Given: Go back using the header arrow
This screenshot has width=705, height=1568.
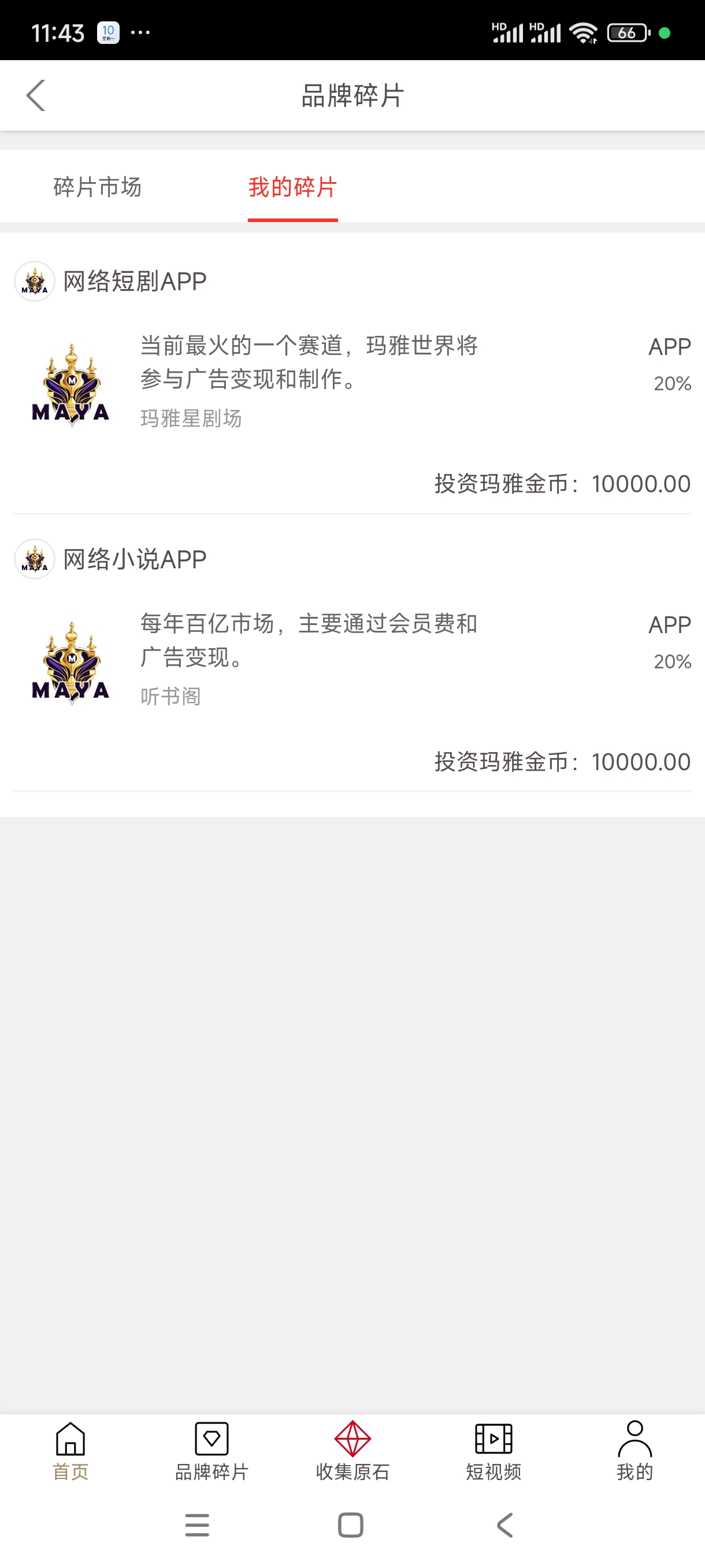Looking at the screenshot, I should coord(36,95).
